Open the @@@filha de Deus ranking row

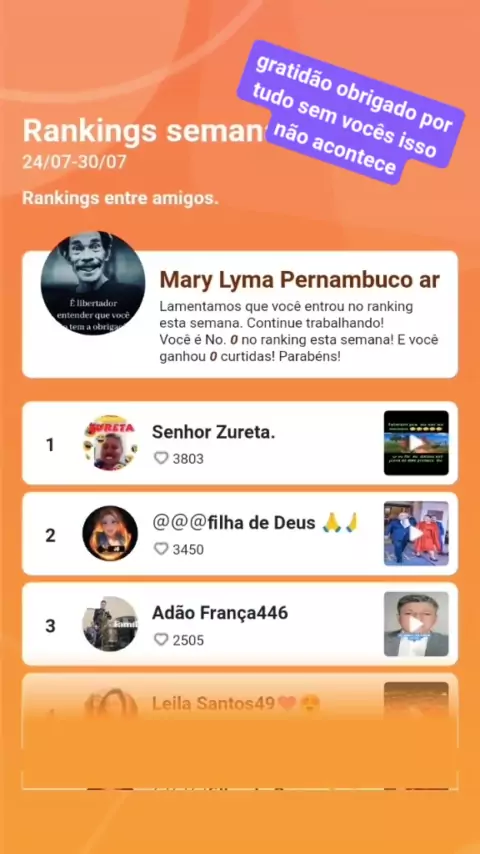coord(240,534)
